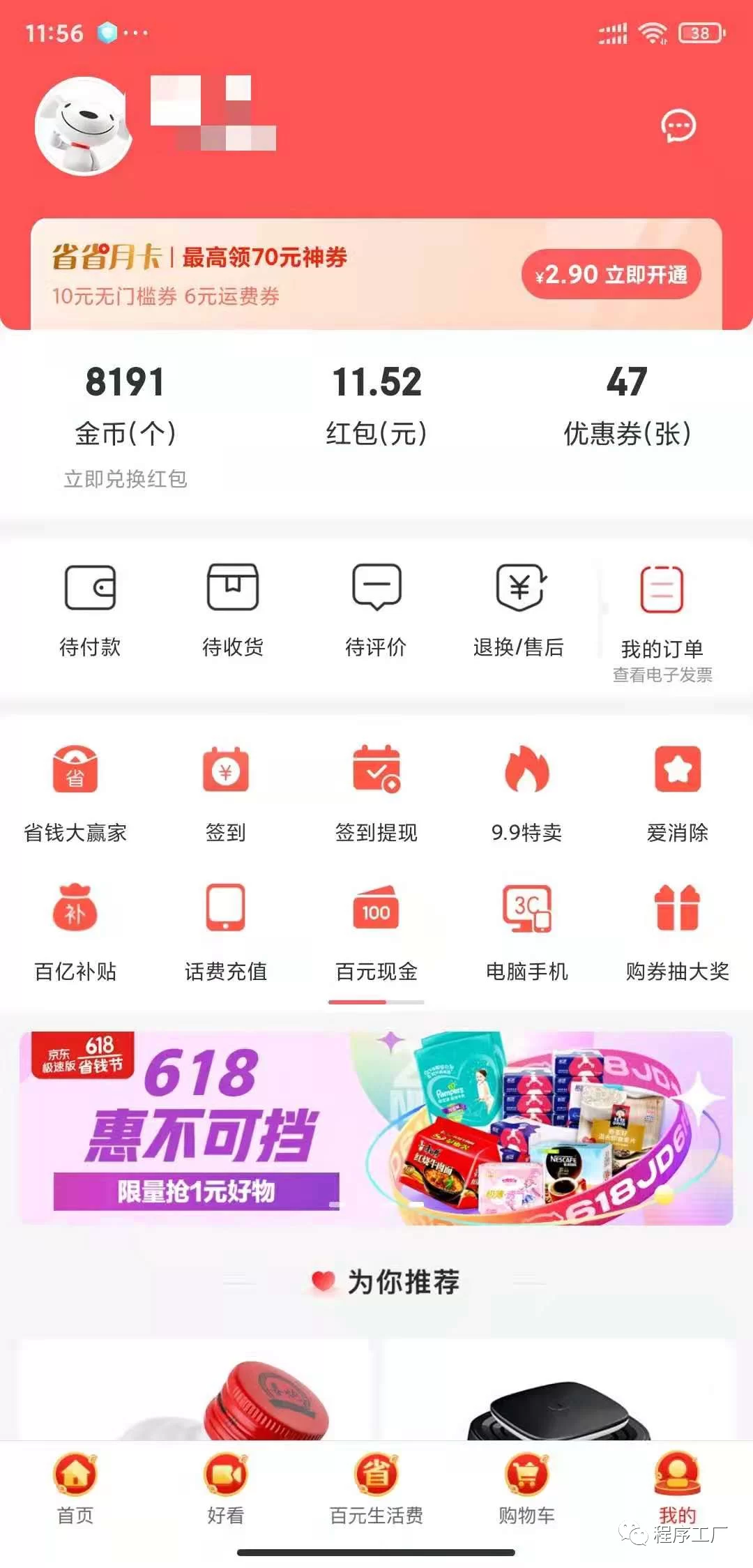Open 9.9特卖 deals
This screenshot has width=753, height=1568.
point(527,792)
